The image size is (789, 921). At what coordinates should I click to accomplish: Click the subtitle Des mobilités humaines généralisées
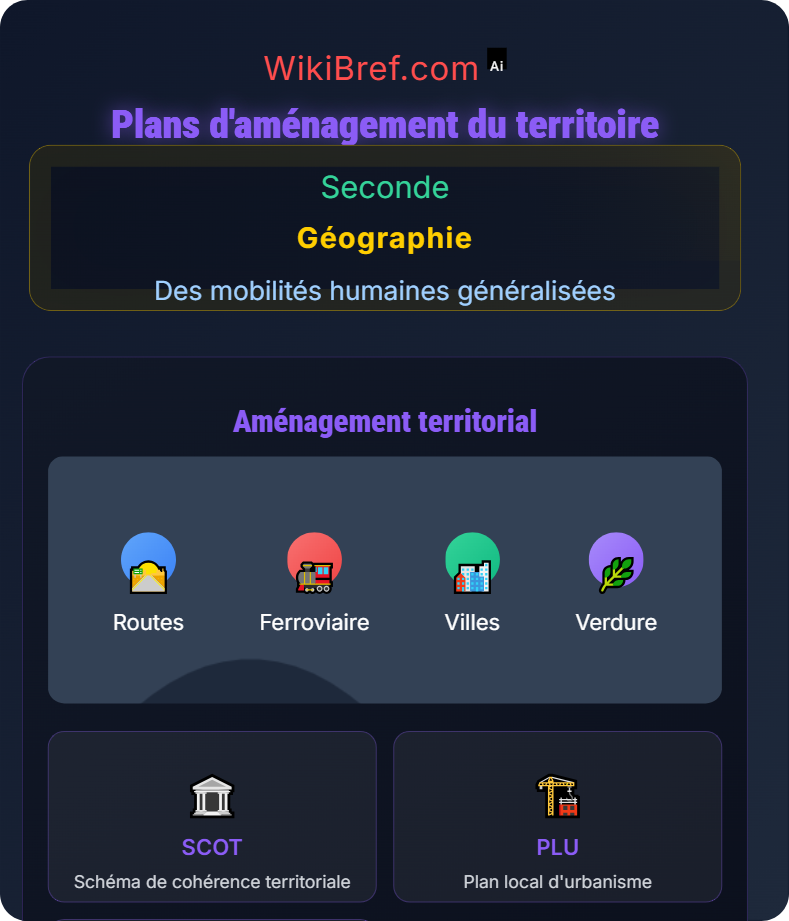click(x=385, y=291)
